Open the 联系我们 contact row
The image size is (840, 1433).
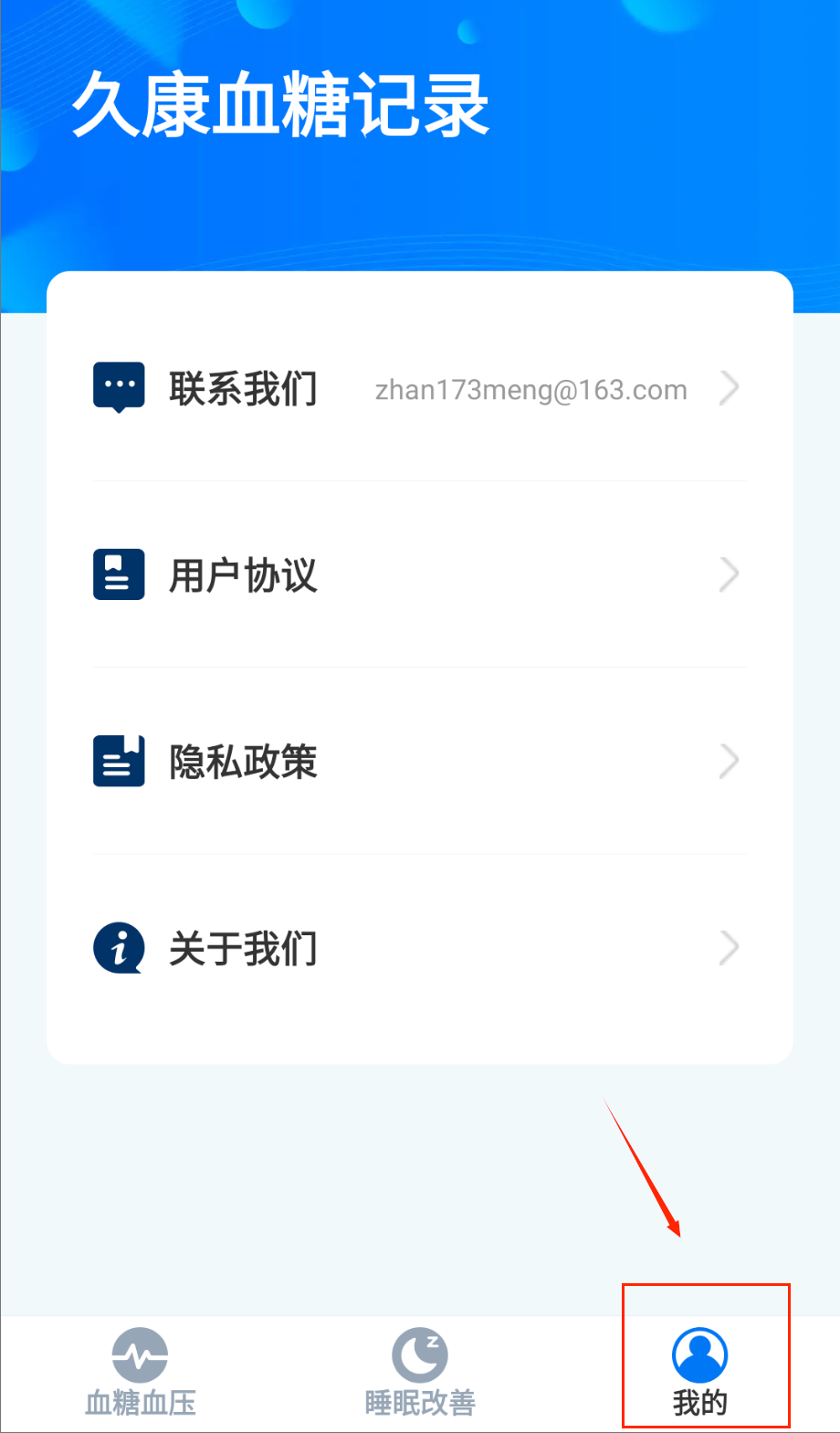(419, 389)
